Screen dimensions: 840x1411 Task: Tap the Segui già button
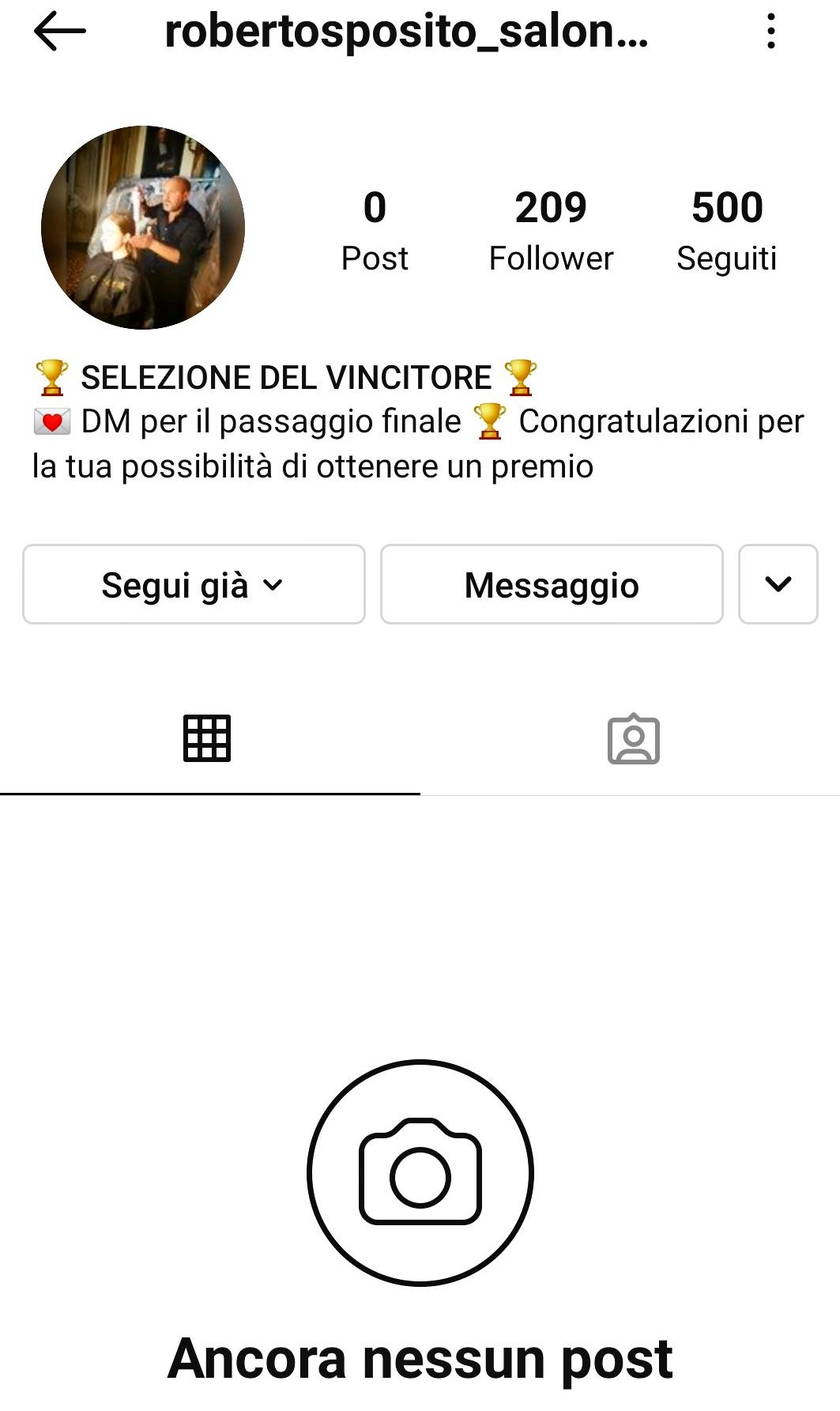pos(194,584)
